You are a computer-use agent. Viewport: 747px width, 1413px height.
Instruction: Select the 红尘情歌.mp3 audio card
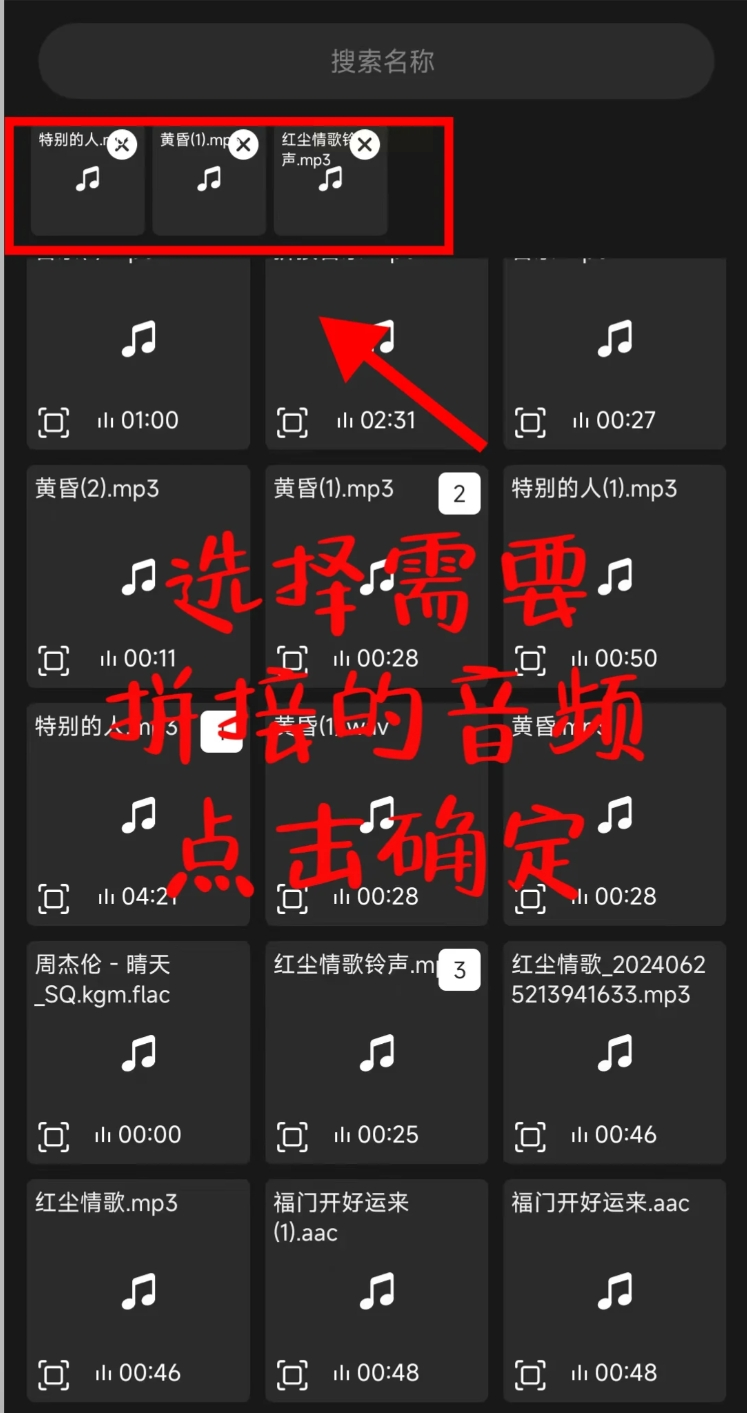point(138,1289)
